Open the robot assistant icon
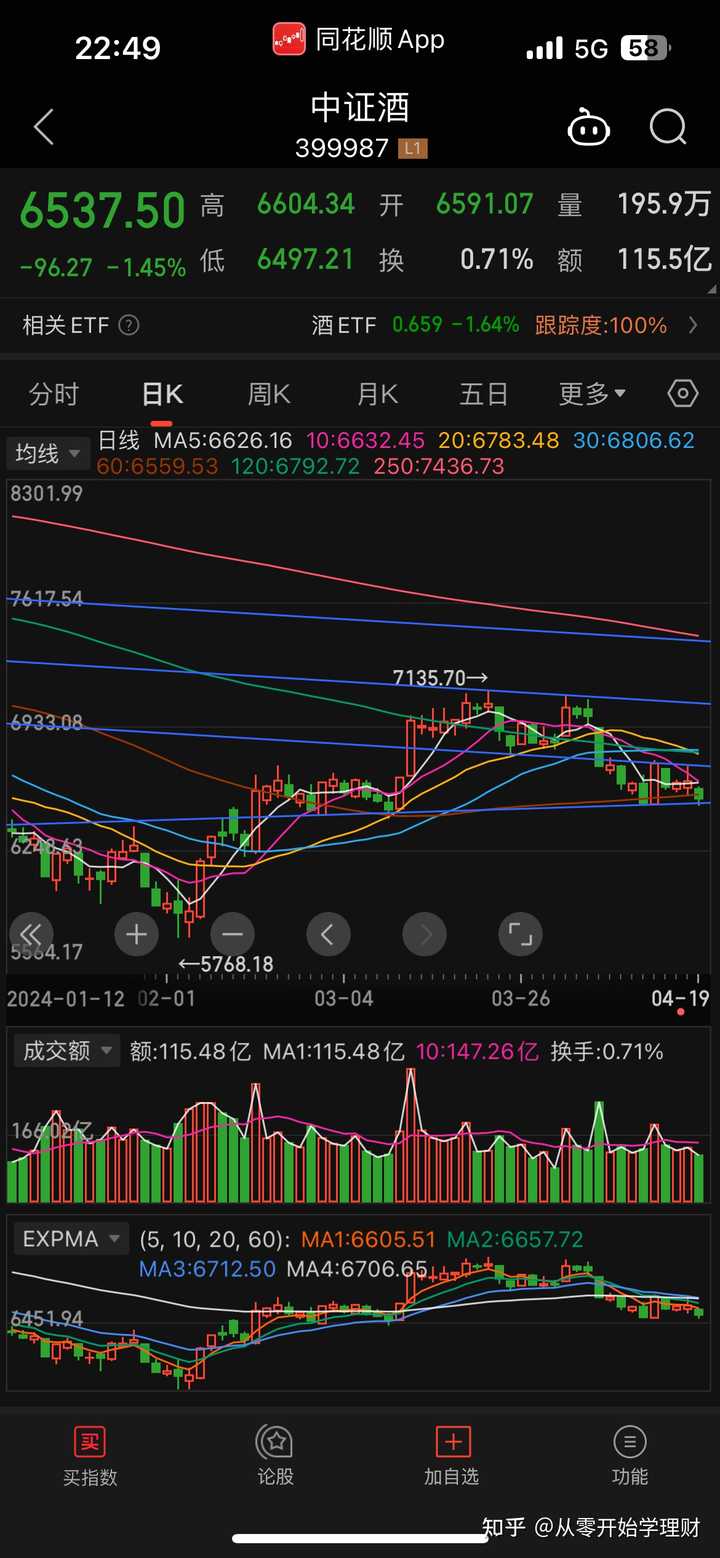 click(588, 128)
